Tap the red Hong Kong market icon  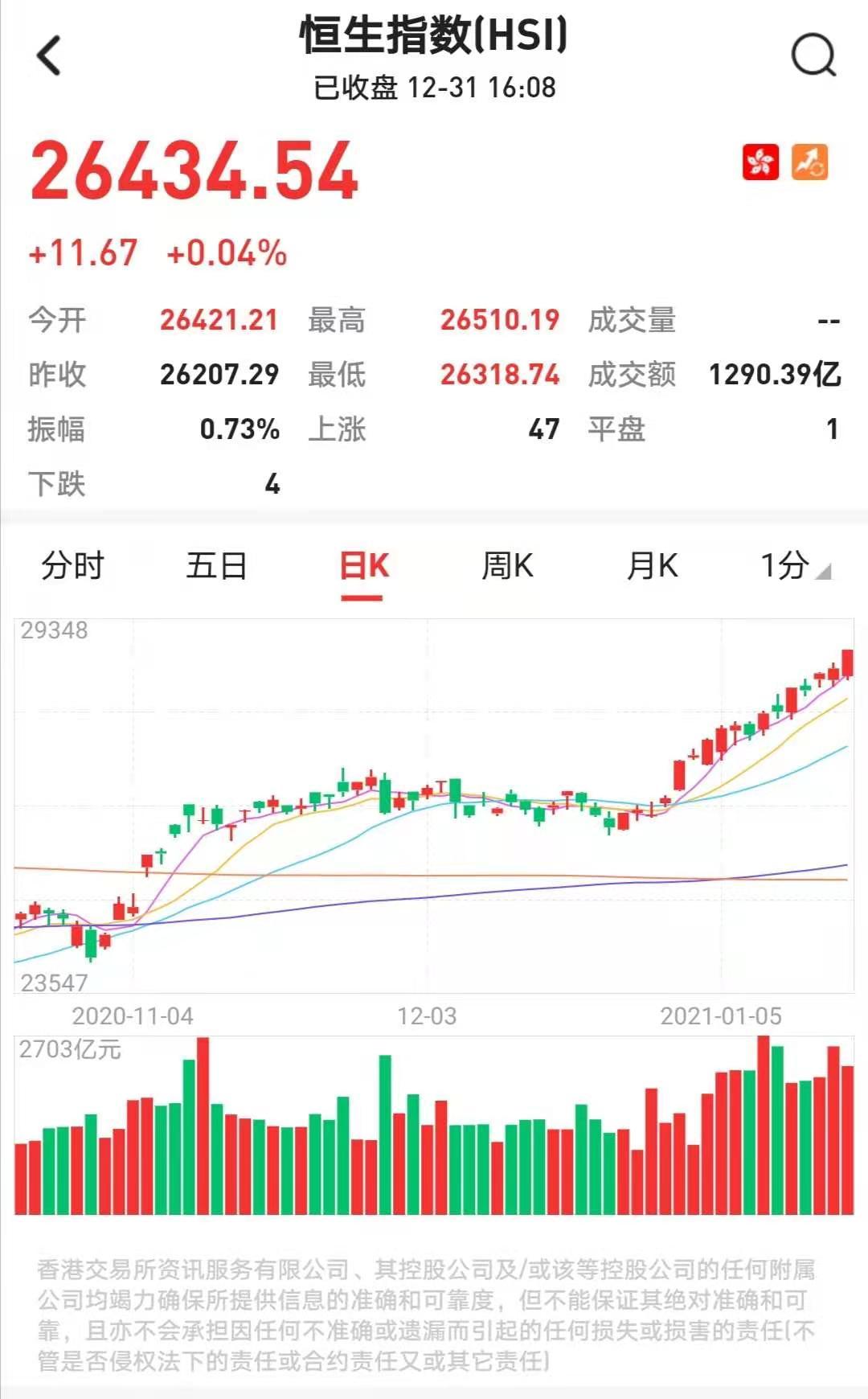point(760,162)
